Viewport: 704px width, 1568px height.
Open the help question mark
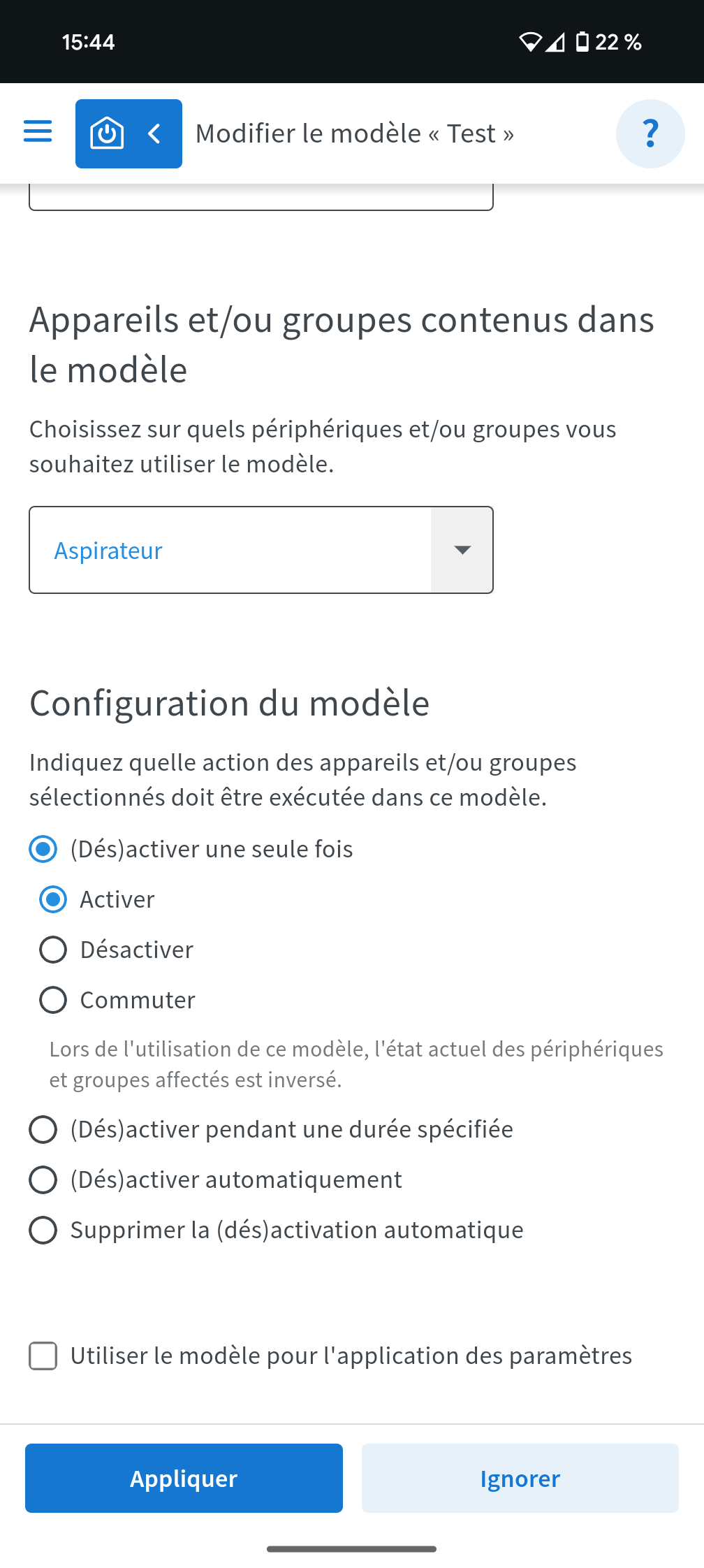tap(650, 133)
